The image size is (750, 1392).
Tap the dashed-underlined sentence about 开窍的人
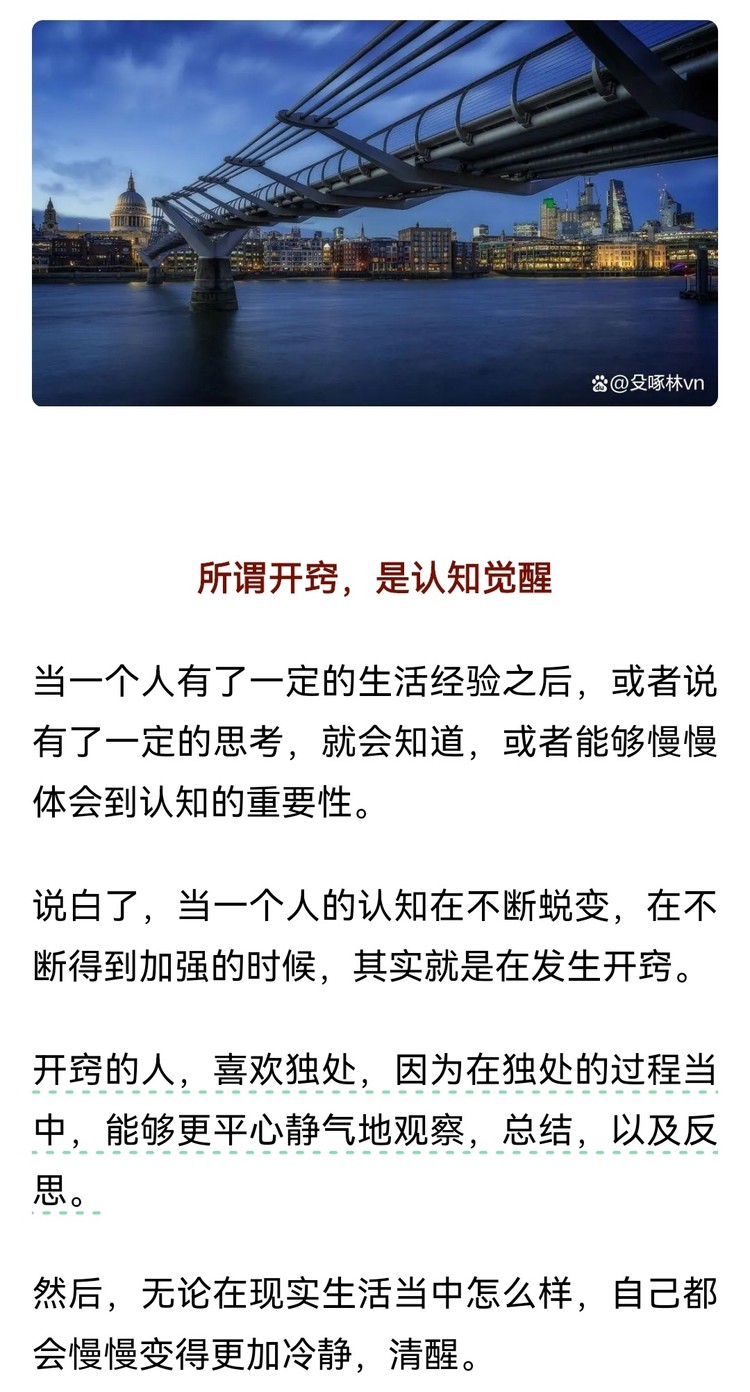pyautogui.click(x=375, y=1131)
